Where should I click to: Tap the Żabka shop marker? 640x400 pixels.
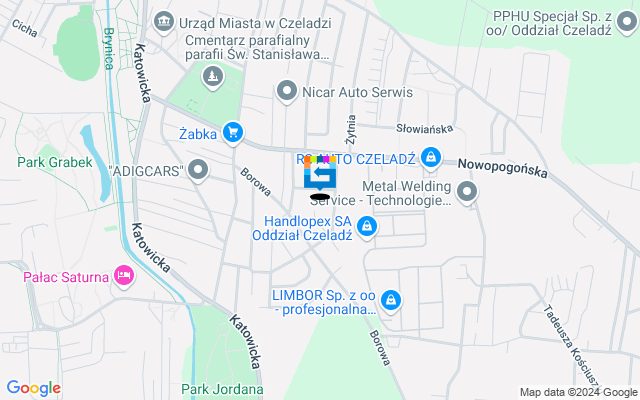pos(232,131)
